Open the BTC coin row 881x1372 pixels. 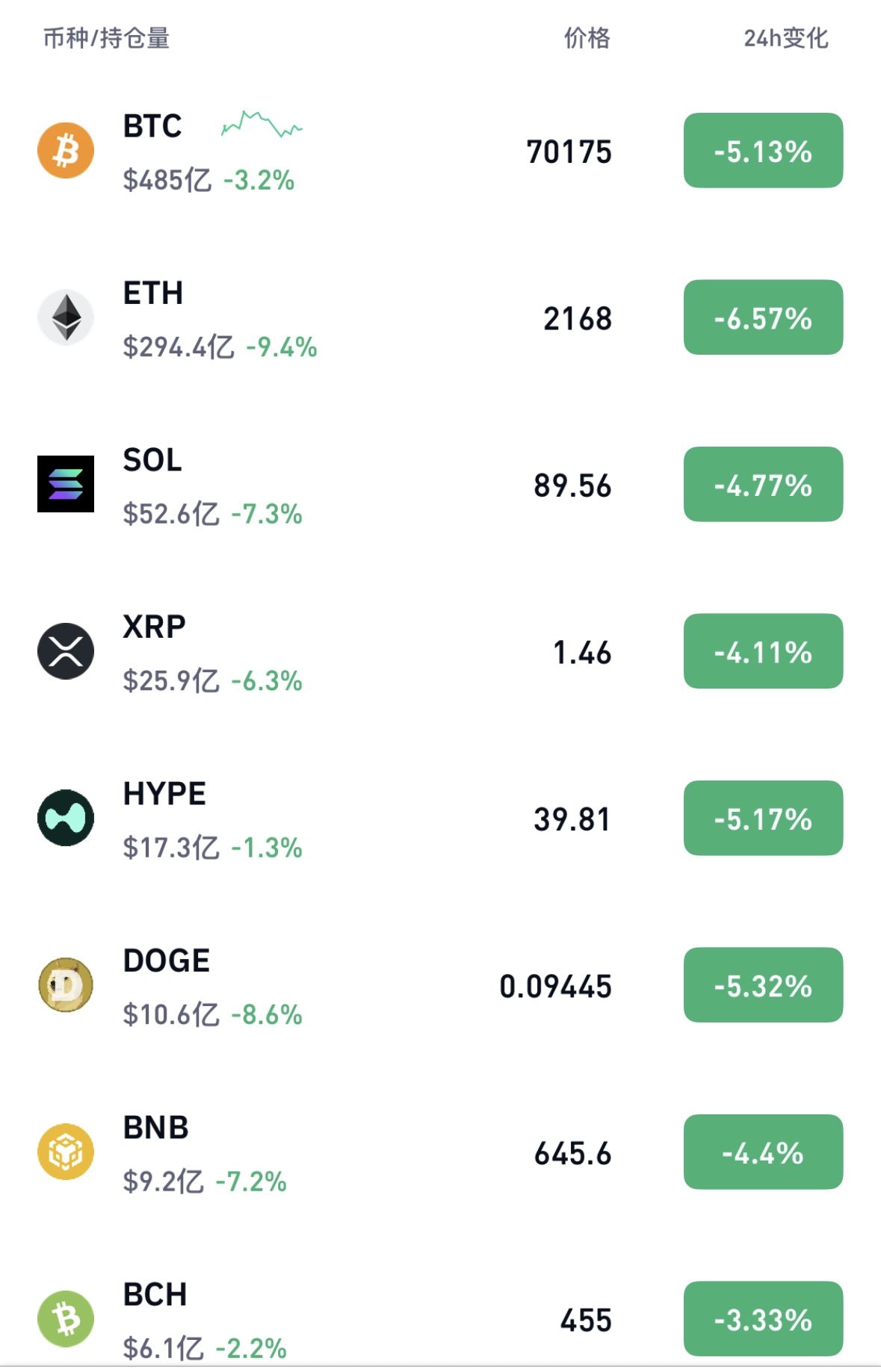(152, 127)
